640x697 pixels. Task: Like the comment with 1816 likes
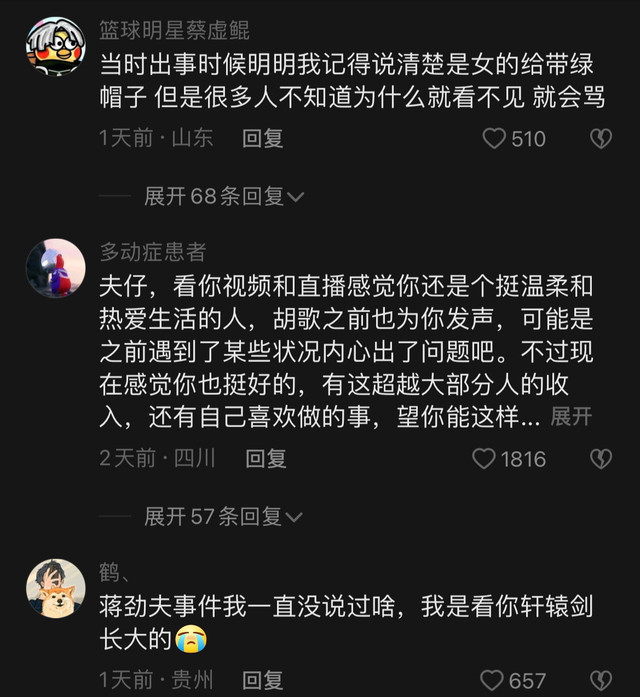click(x=485, y=459)
